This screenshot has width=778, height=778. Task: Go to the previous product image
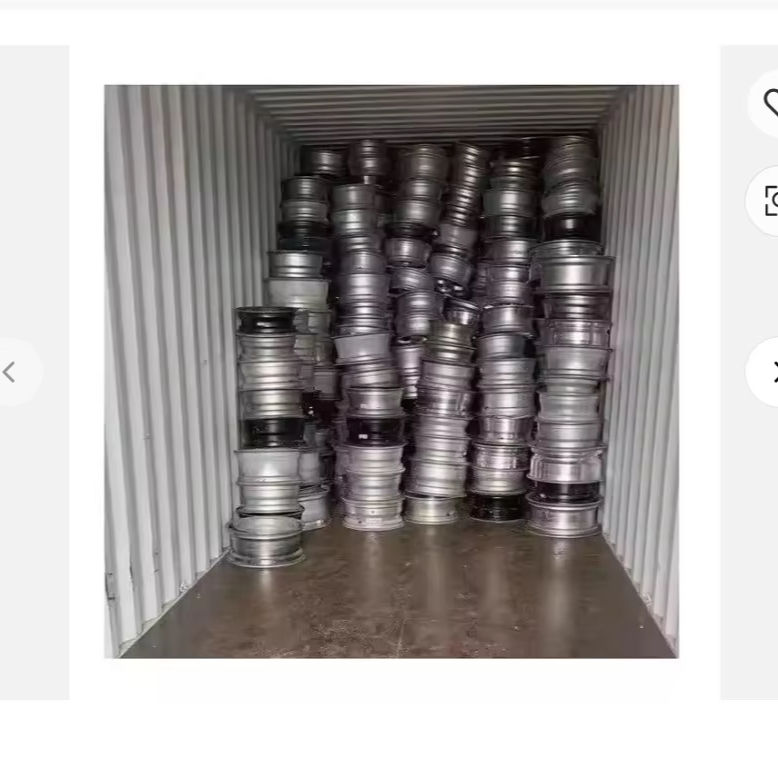[11, 372]
